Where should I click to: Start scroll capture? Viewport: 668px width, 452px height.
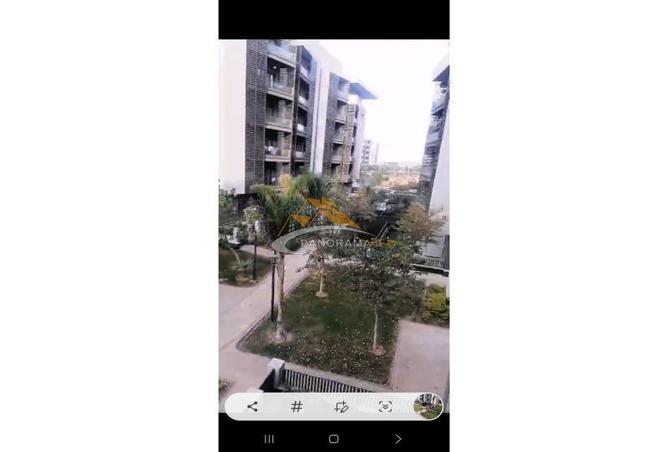tap(385, 406)
